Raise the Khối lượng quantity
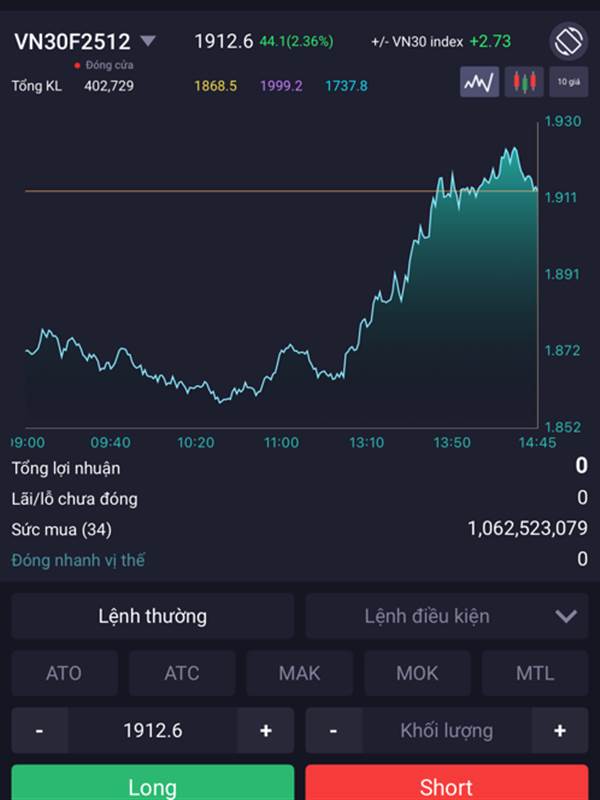 coord(560,731)
